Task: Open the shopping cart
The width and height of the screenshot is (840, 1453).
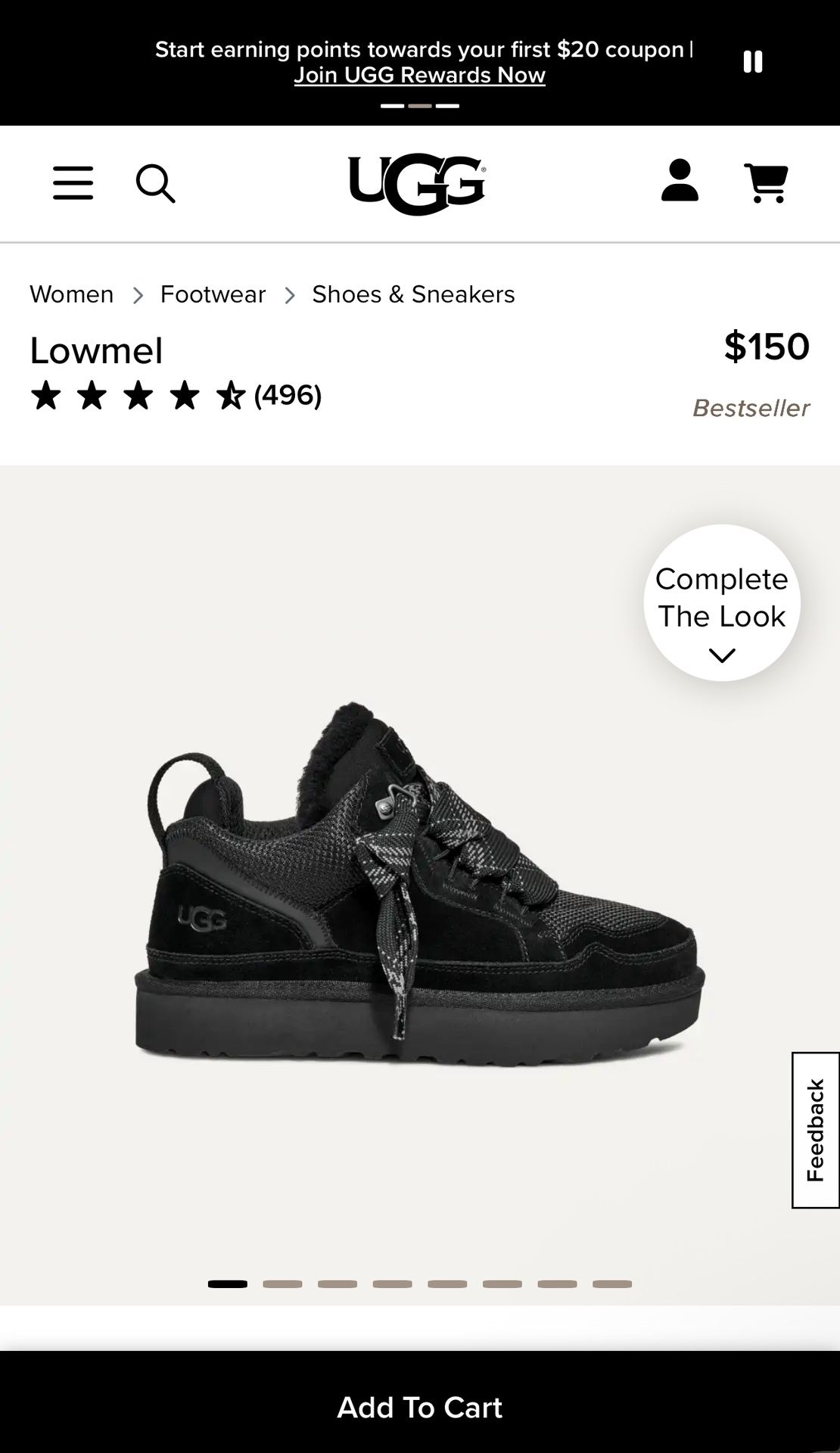Action: 767,183
